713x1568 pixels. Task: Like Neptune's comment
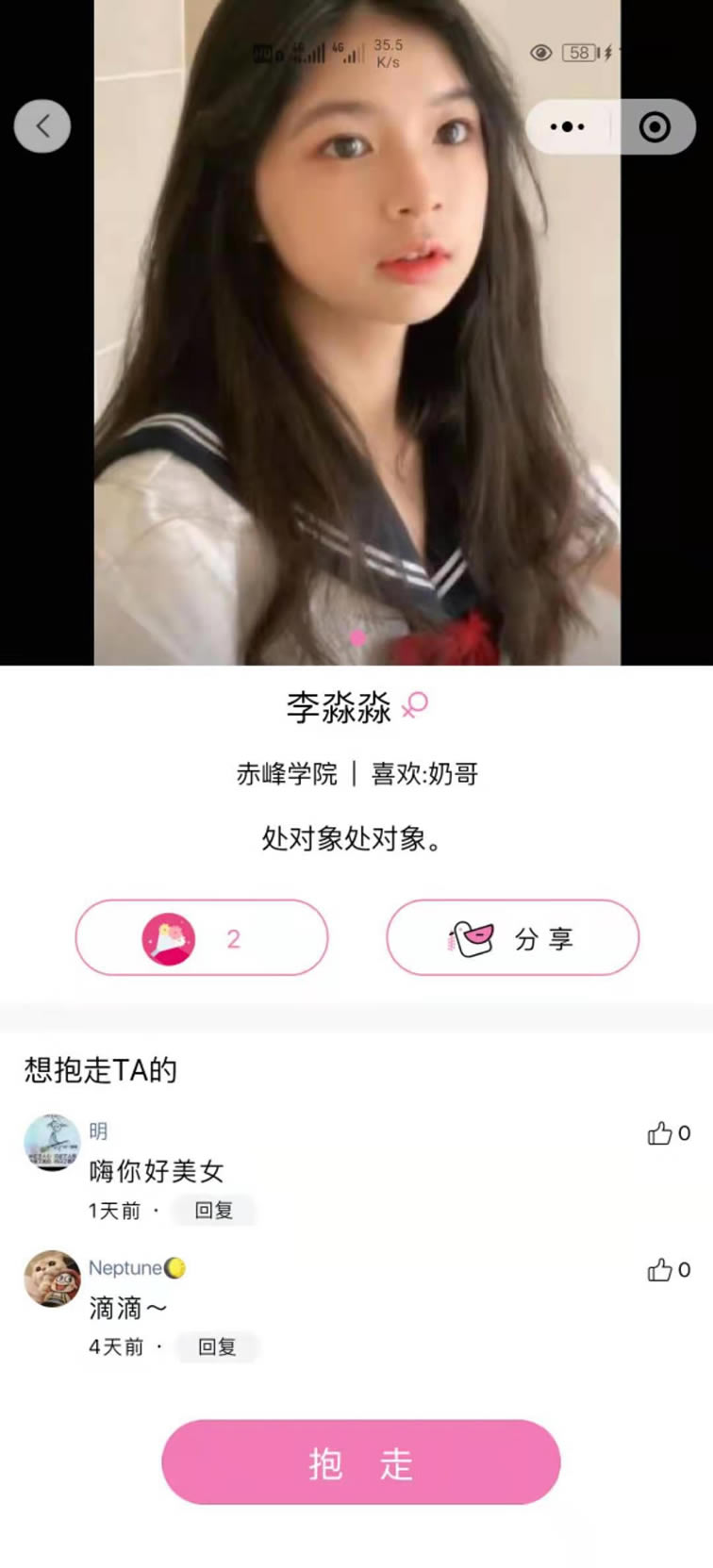click(660, 1270)
